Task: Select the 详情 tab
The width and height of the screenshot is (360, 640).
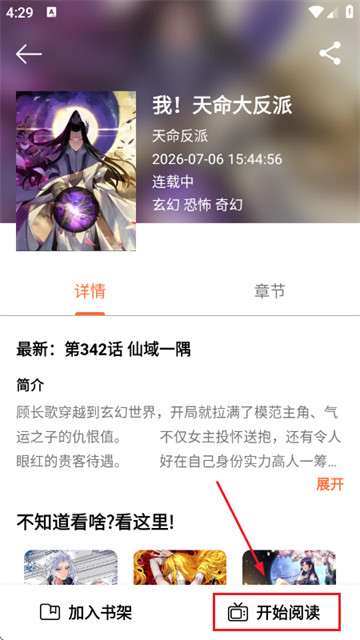Action: coord(90,291)
